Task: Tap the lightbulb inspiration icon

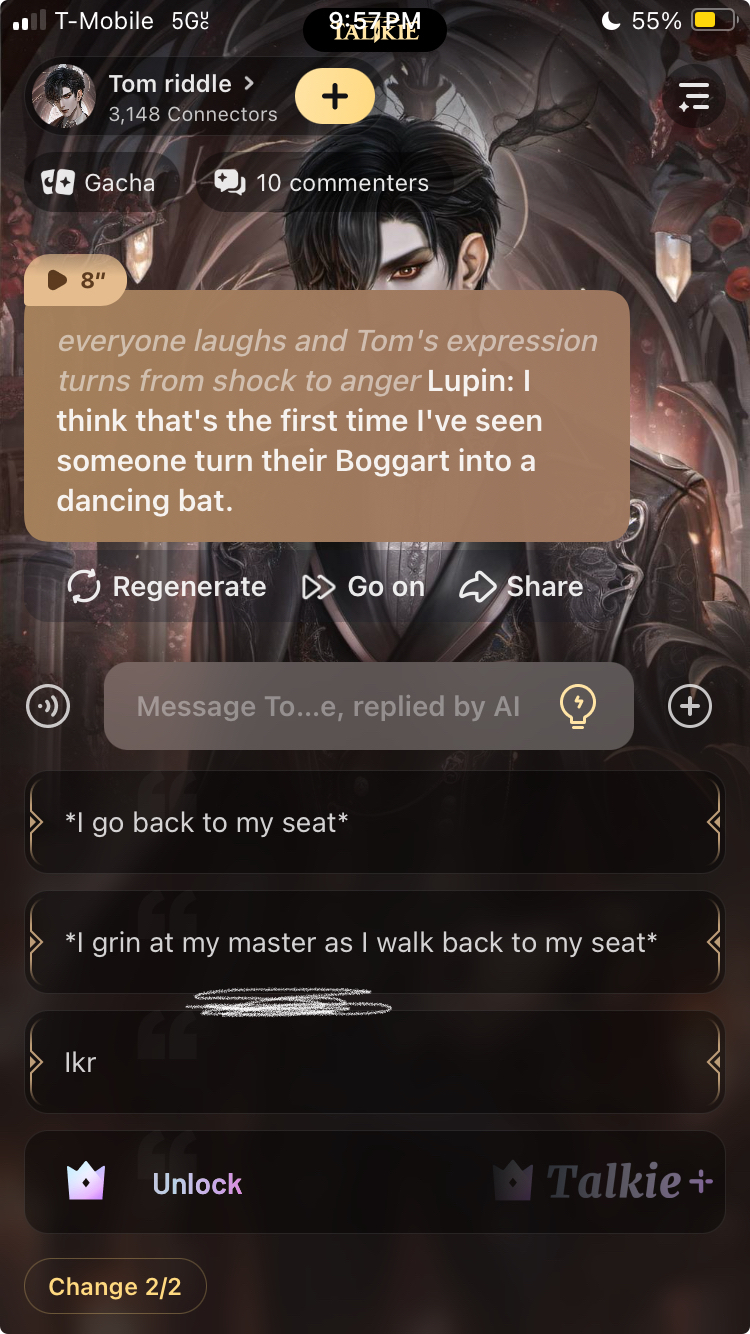Action: coord(577,707)
